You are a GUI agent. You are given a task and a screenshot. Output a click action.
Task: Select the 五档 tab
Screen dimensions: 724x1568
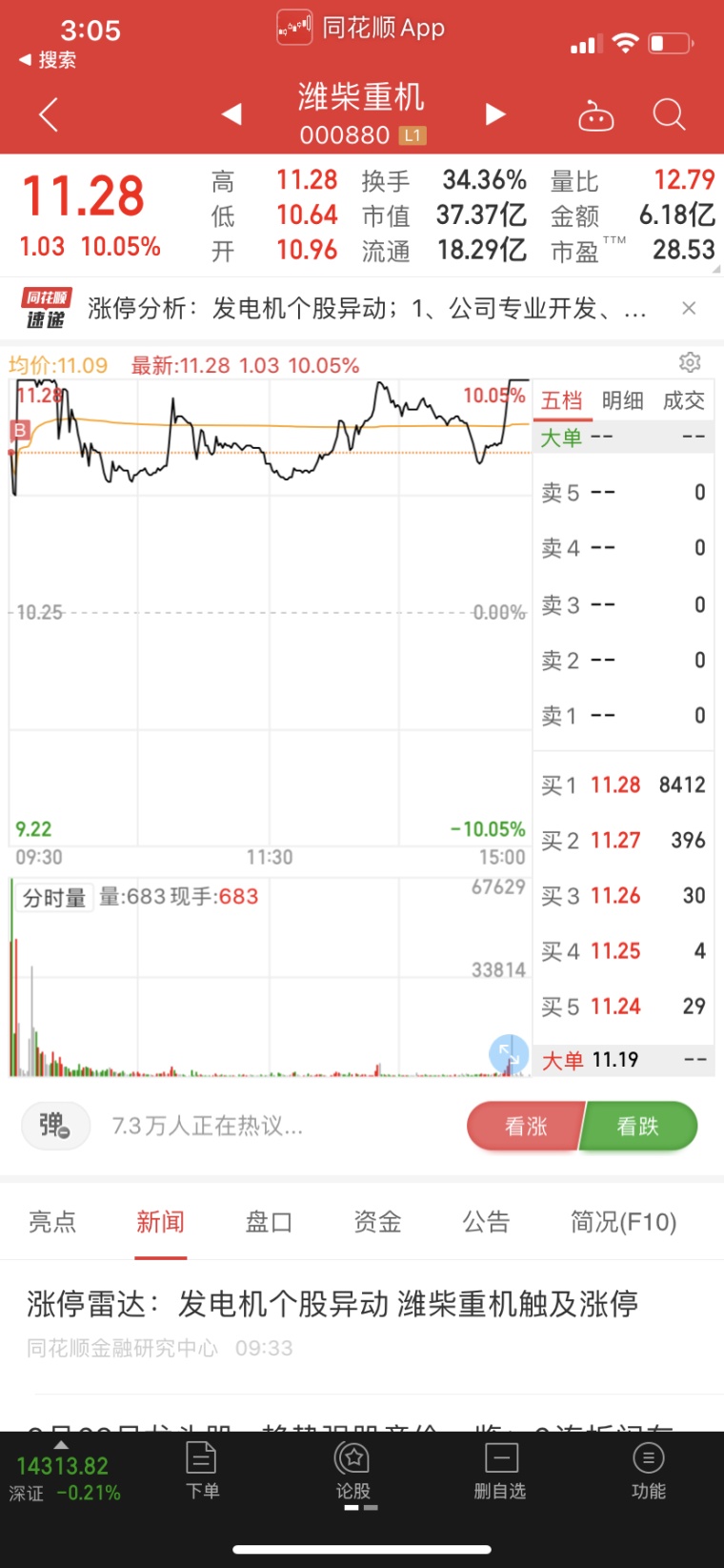point(561,400)
